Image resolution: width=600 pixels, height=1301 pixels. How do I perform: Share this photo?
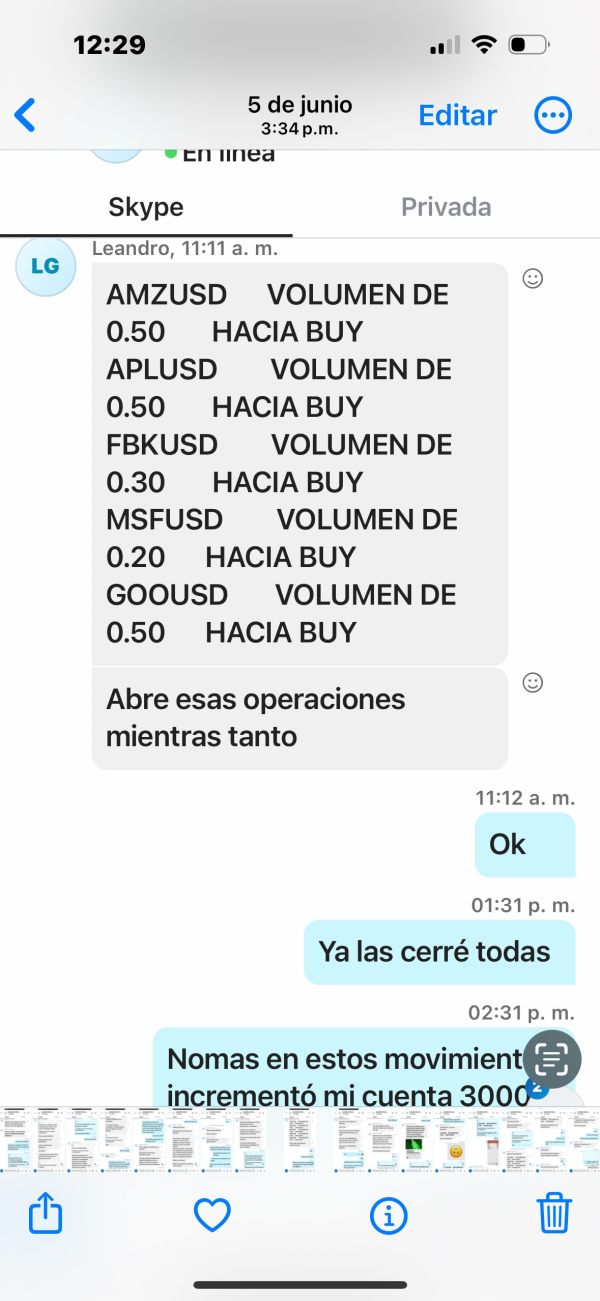tap(45, 1214)
